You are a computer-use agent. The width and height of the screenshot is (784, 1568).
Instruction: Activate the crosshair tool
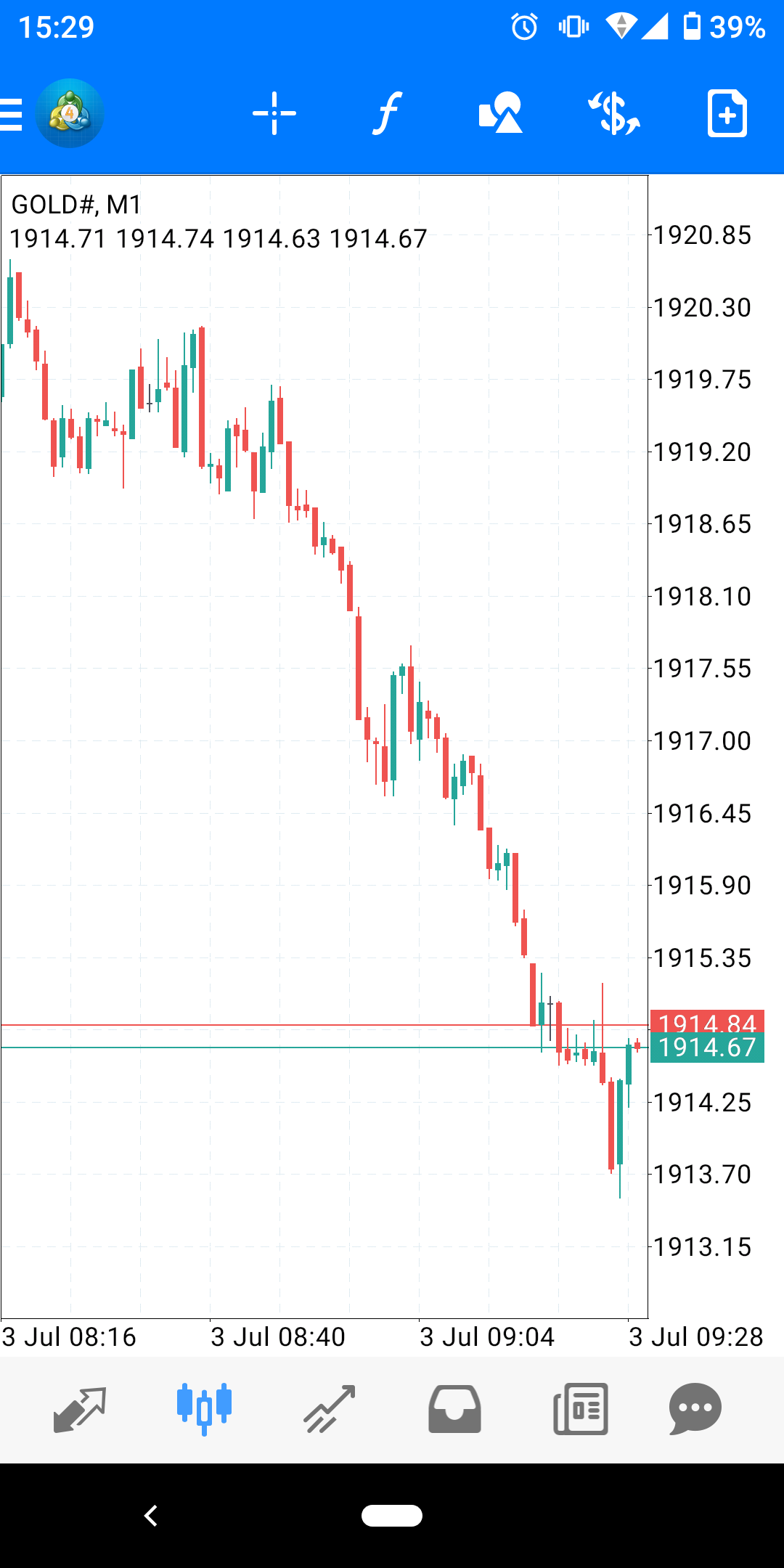pyautogui.click(x=274, y=114)
